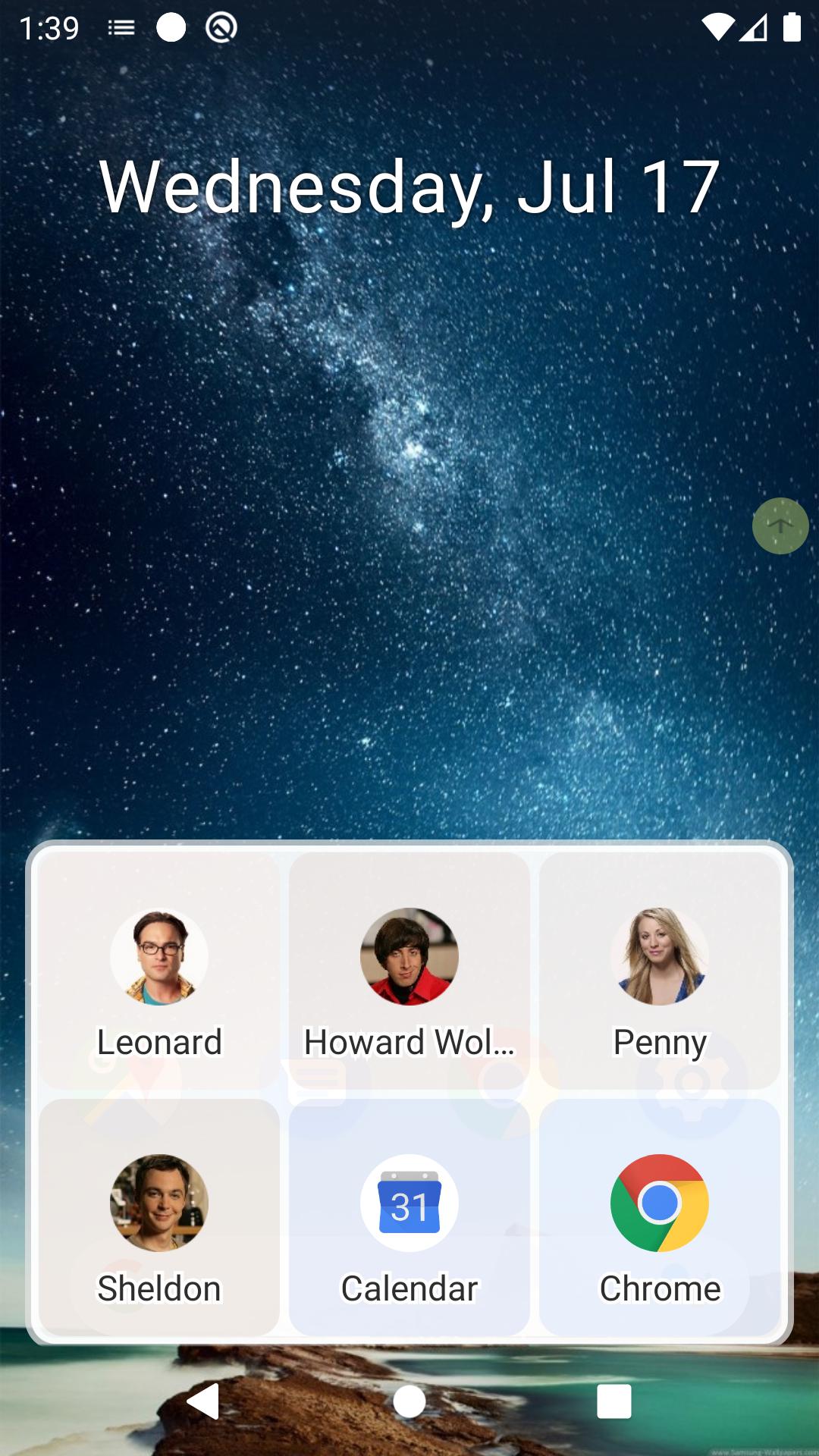Image resolution: width=819 pixels, height=1456 pixels.
Task: Go back using the navigation bar
Action: (x=203, y=1401)
